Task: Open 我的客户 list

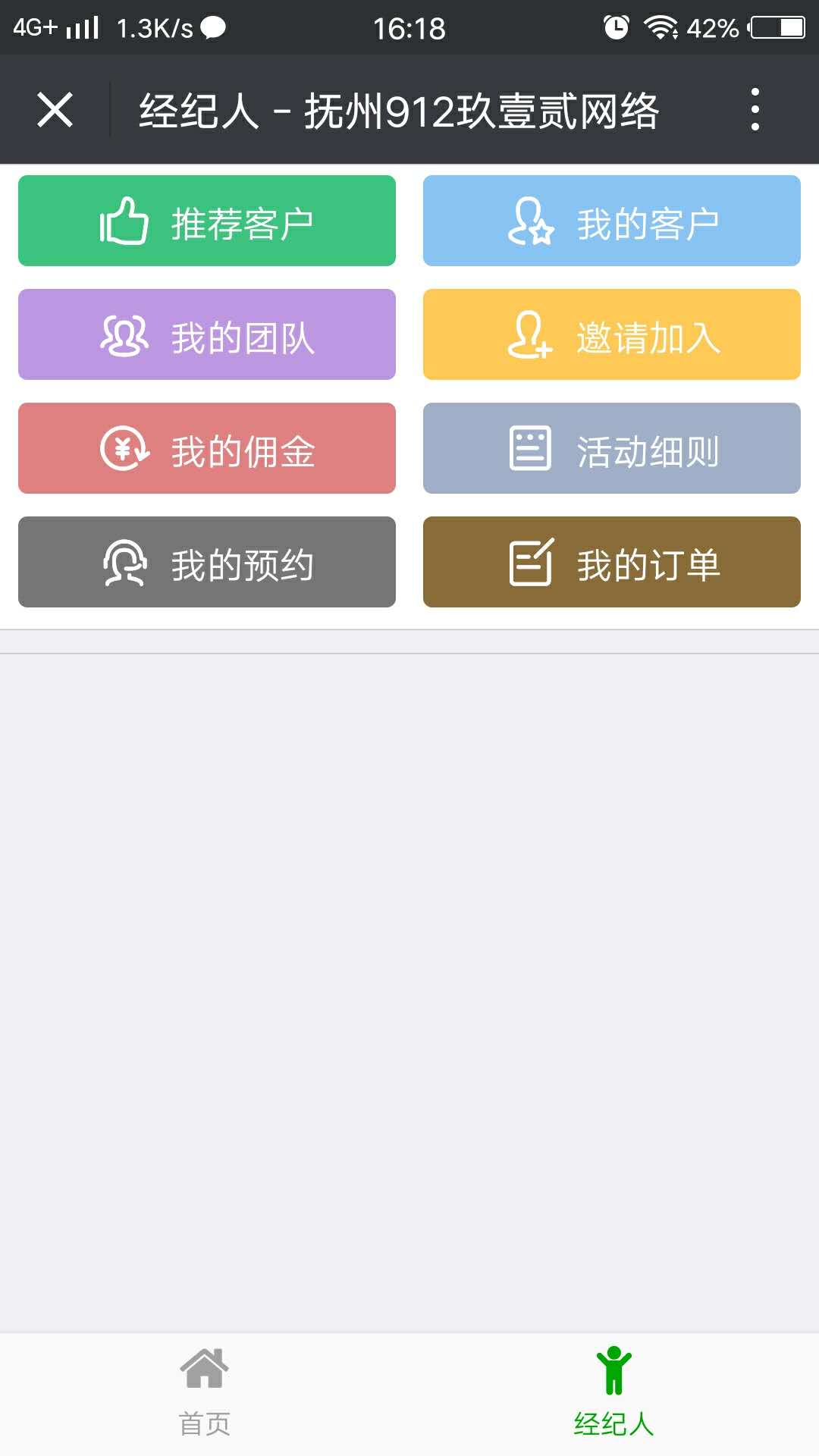Action: coord(612,221)
